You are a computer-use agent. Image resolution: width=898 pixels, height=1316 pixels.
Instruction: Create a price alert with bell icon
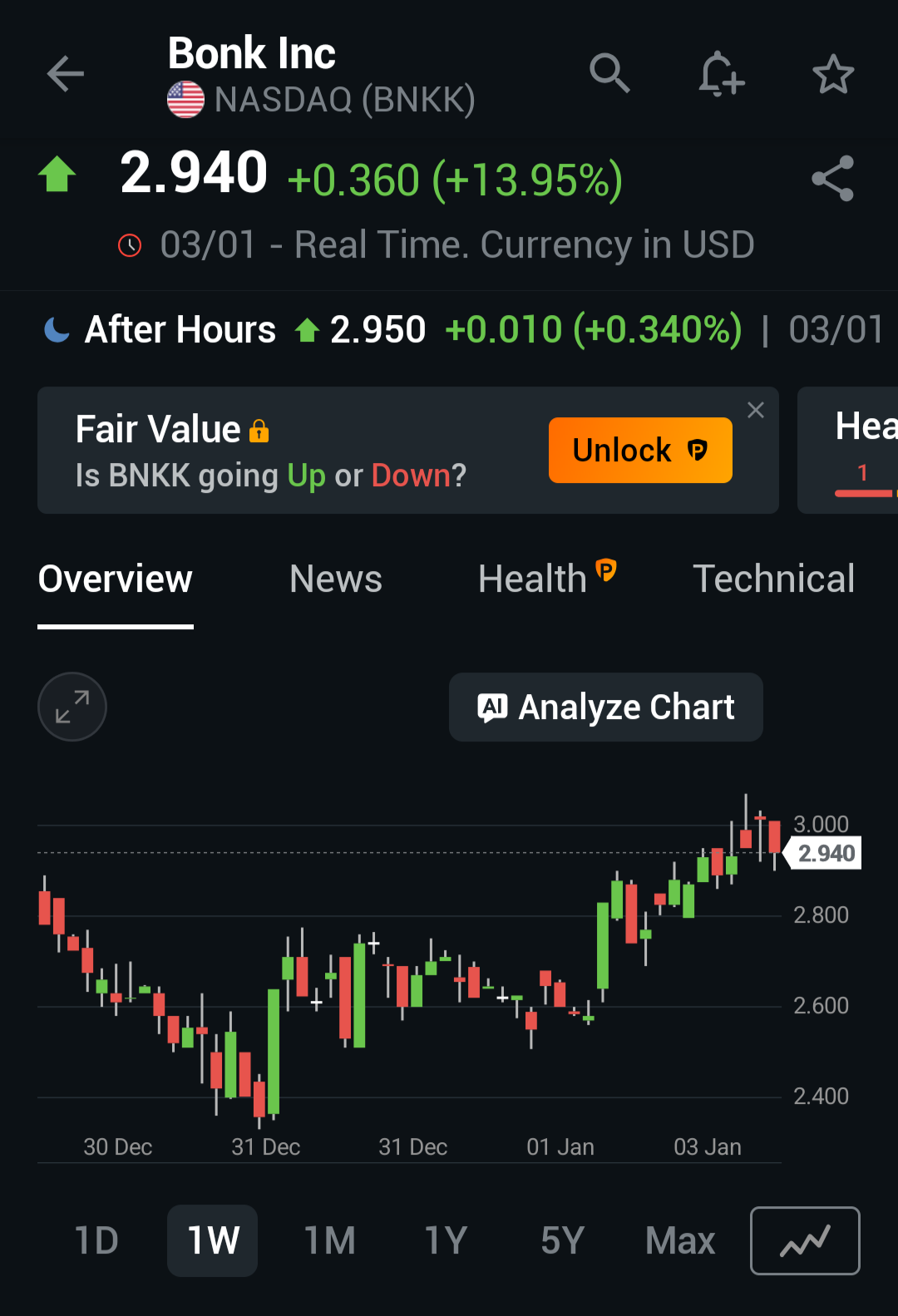click(720, 74)
